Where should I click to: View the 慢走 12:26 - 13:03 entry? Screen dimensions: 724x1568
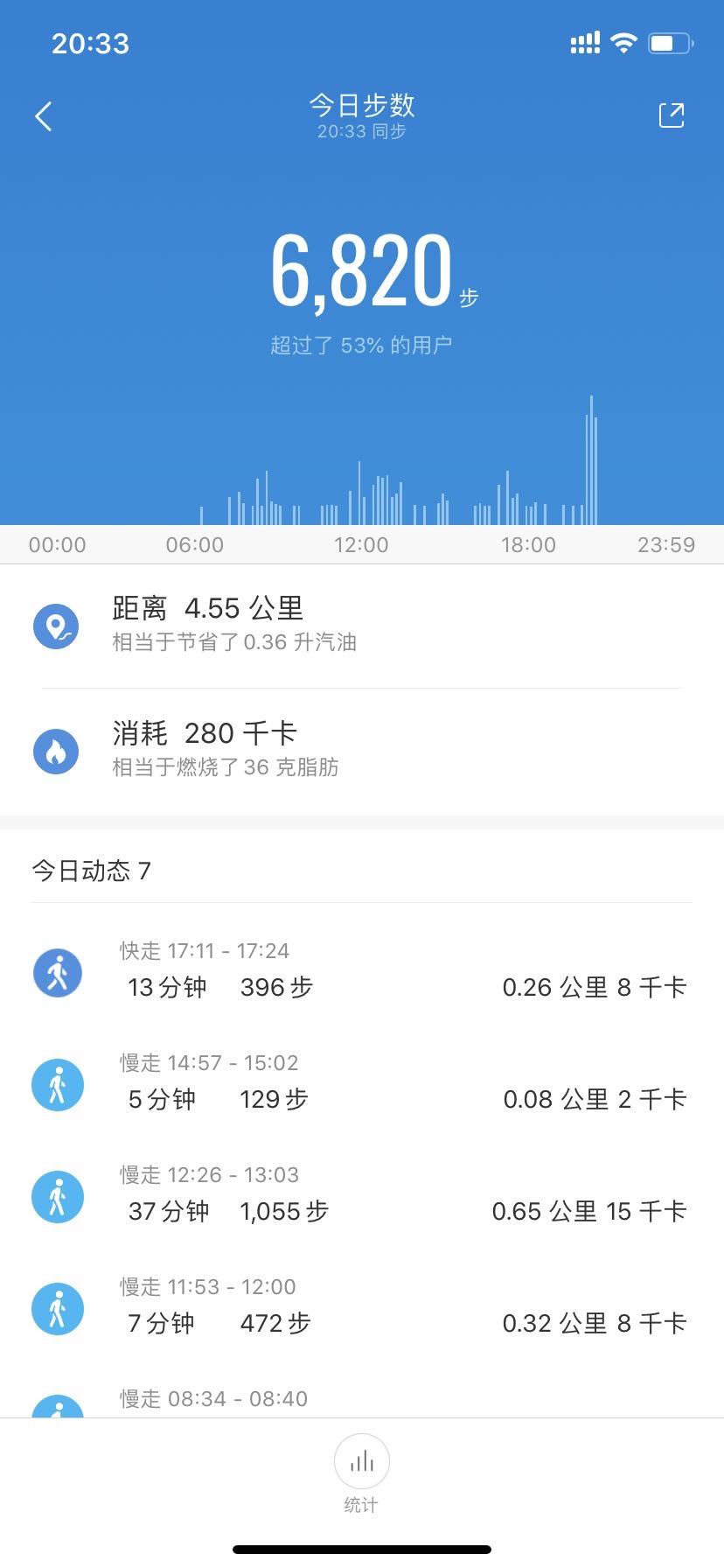pyautogui.click(x=361, y=1196)
